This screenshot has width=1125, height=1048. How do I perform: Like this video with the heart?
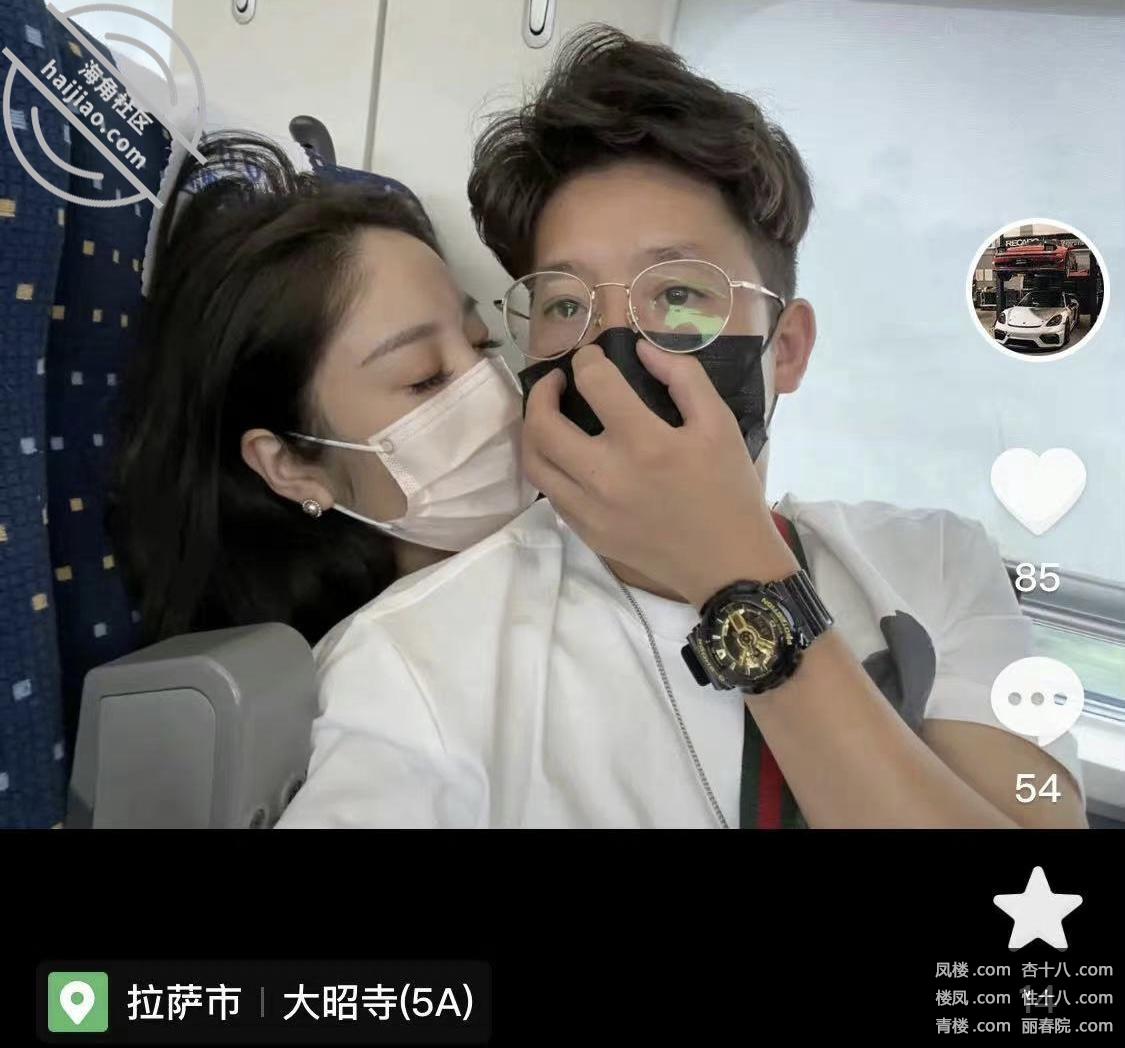(x=1037, y=489)
